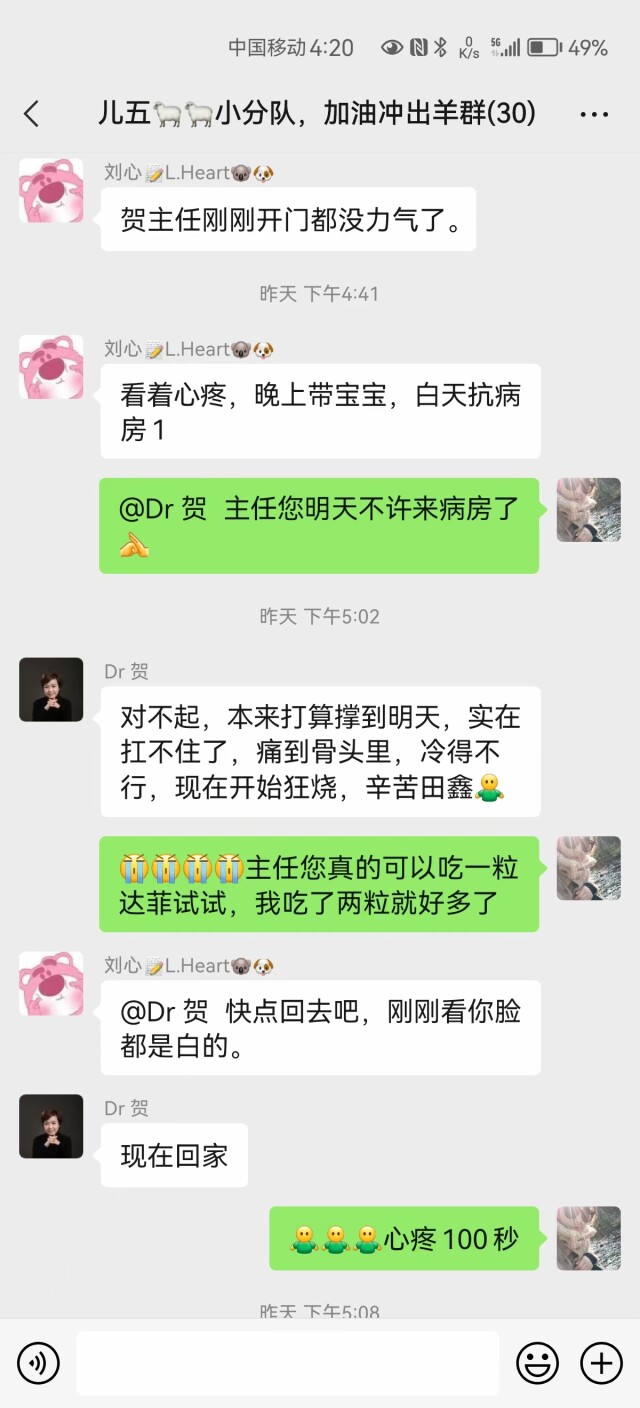Open my own avatar beside 心疼100秒 message
The height and width of the screenshot is (1408, 640).
588,1238
